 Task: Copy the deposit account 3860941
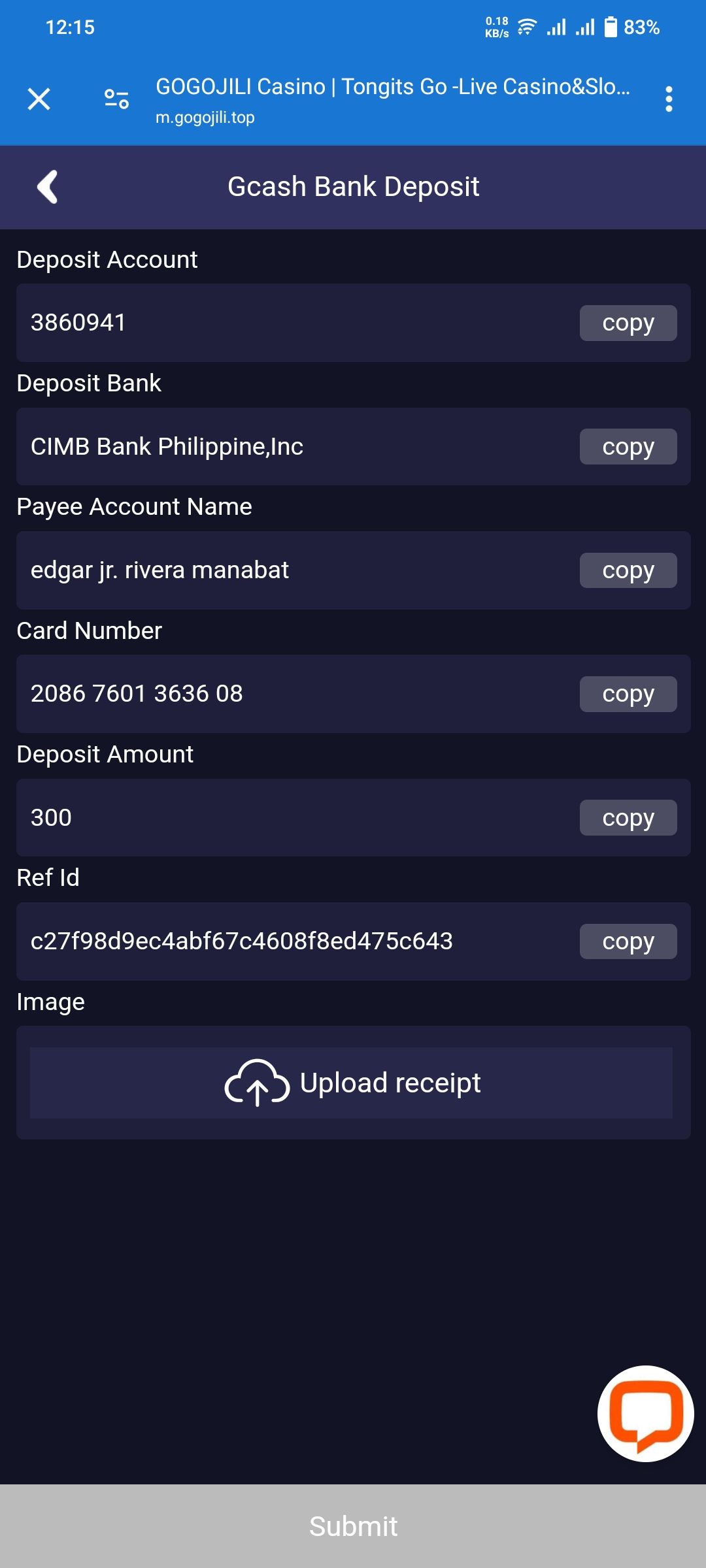coord(628,323)
